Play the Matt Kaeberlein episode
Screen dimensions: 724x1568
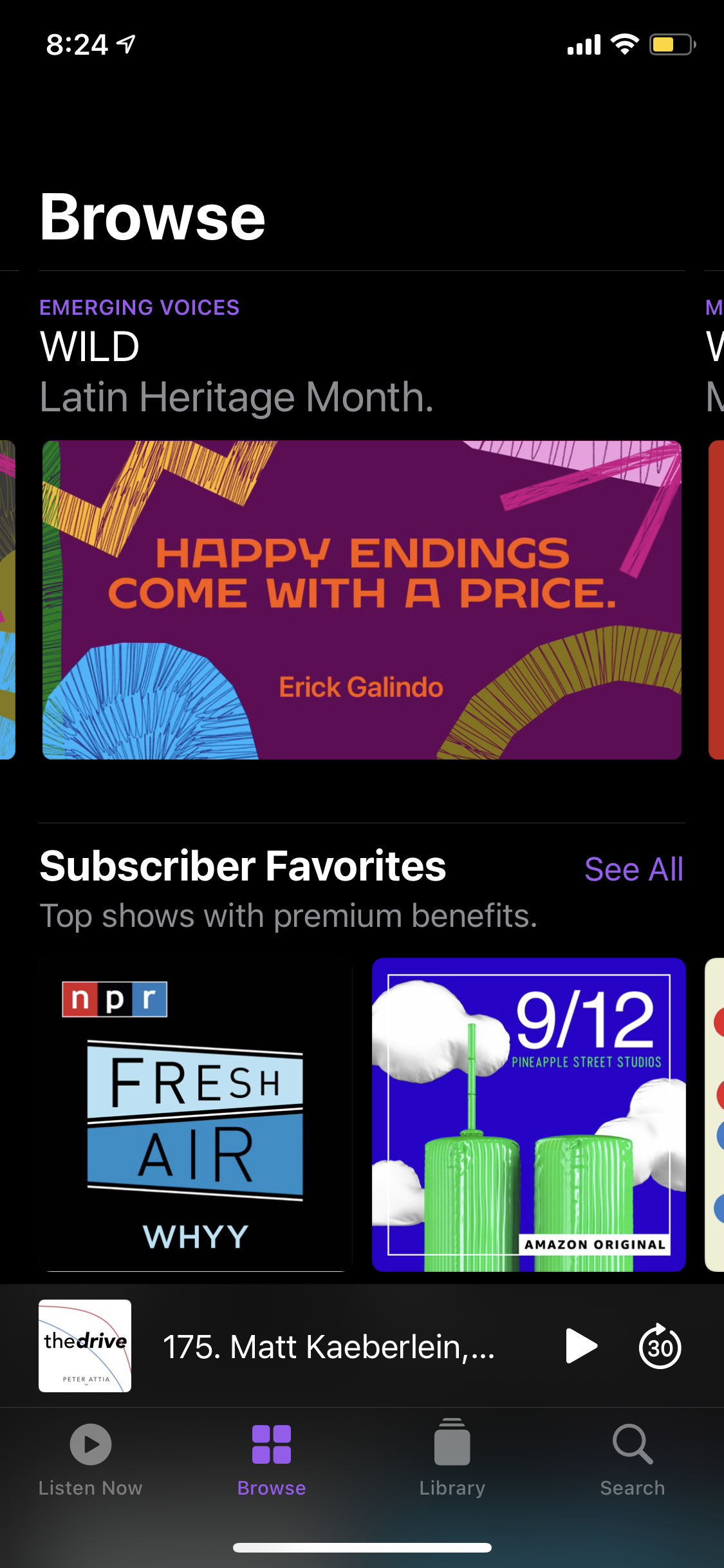[580, 1346]
